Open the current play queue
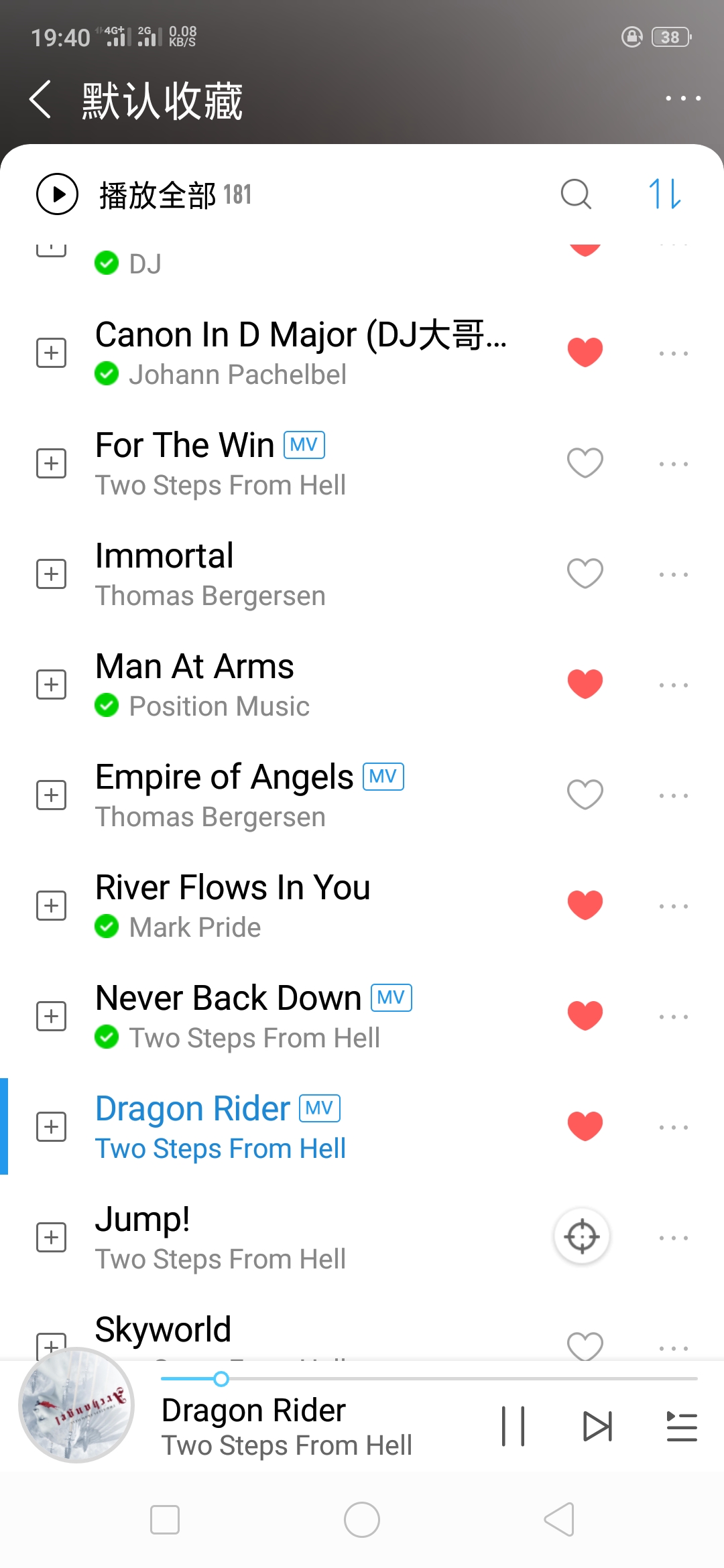Viewport: 724px width, 1568px height. click(681, 1427)
